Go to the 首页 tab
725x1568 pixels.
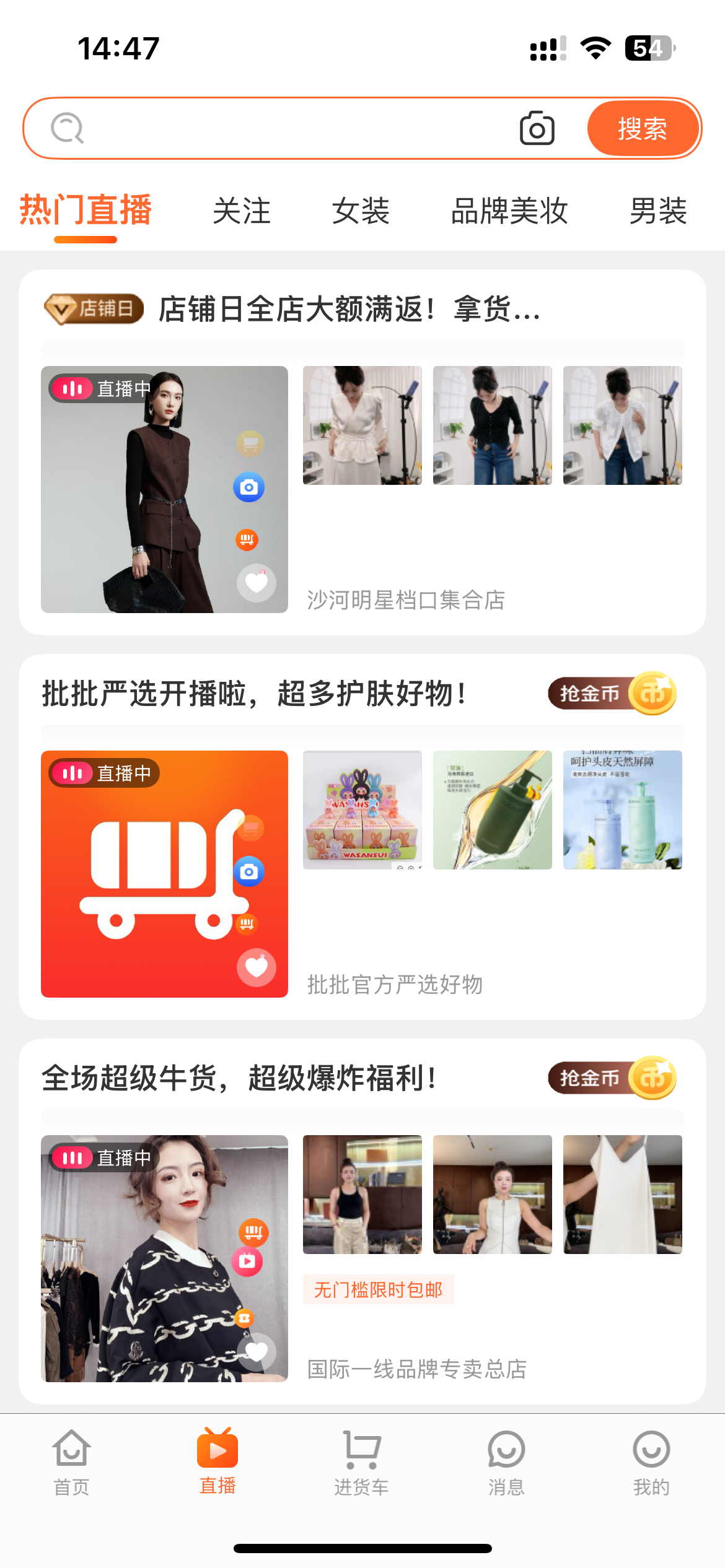click(72, 1461)
